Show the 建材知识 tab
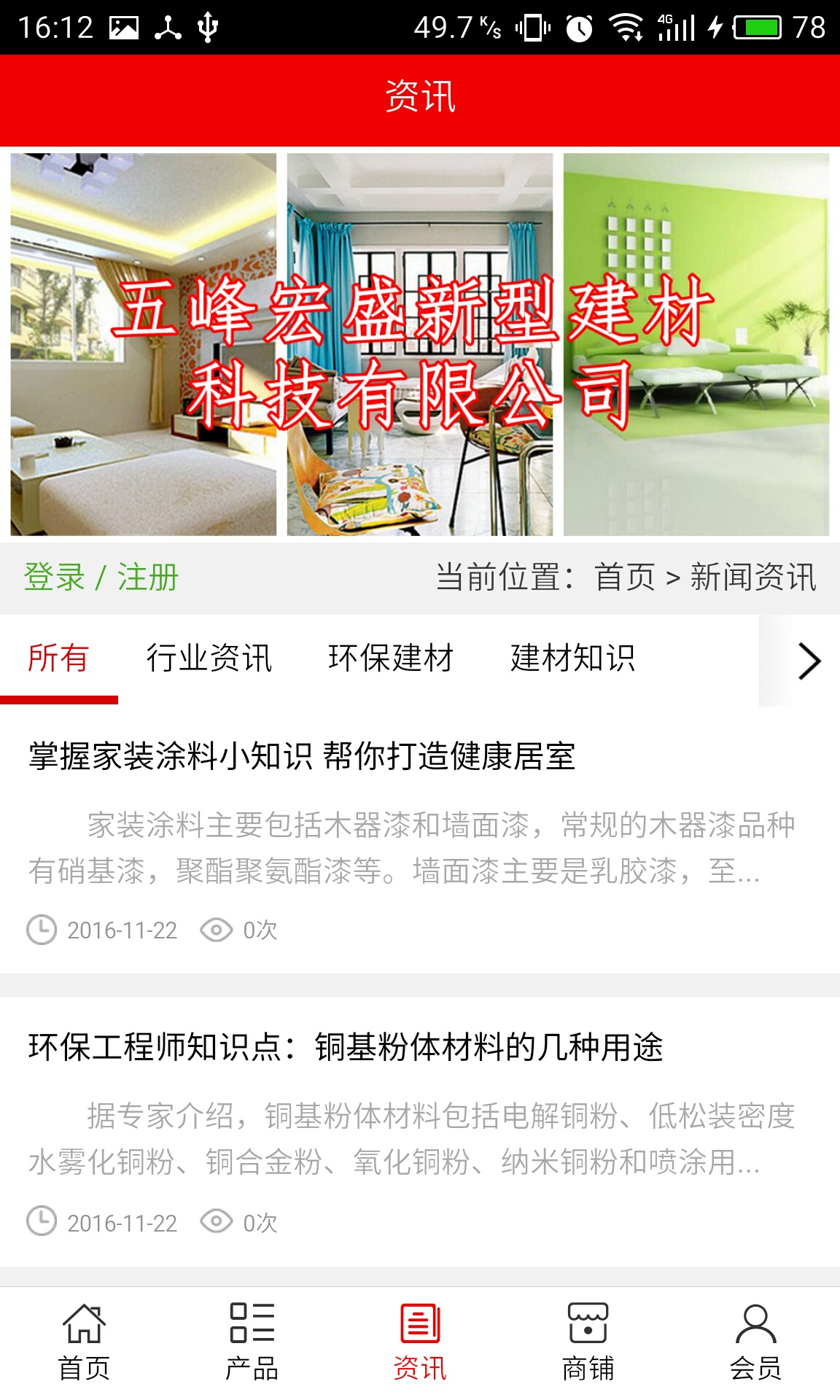Image resolution: width=840 pixels, height=1400 pixels. click(573, 658)
